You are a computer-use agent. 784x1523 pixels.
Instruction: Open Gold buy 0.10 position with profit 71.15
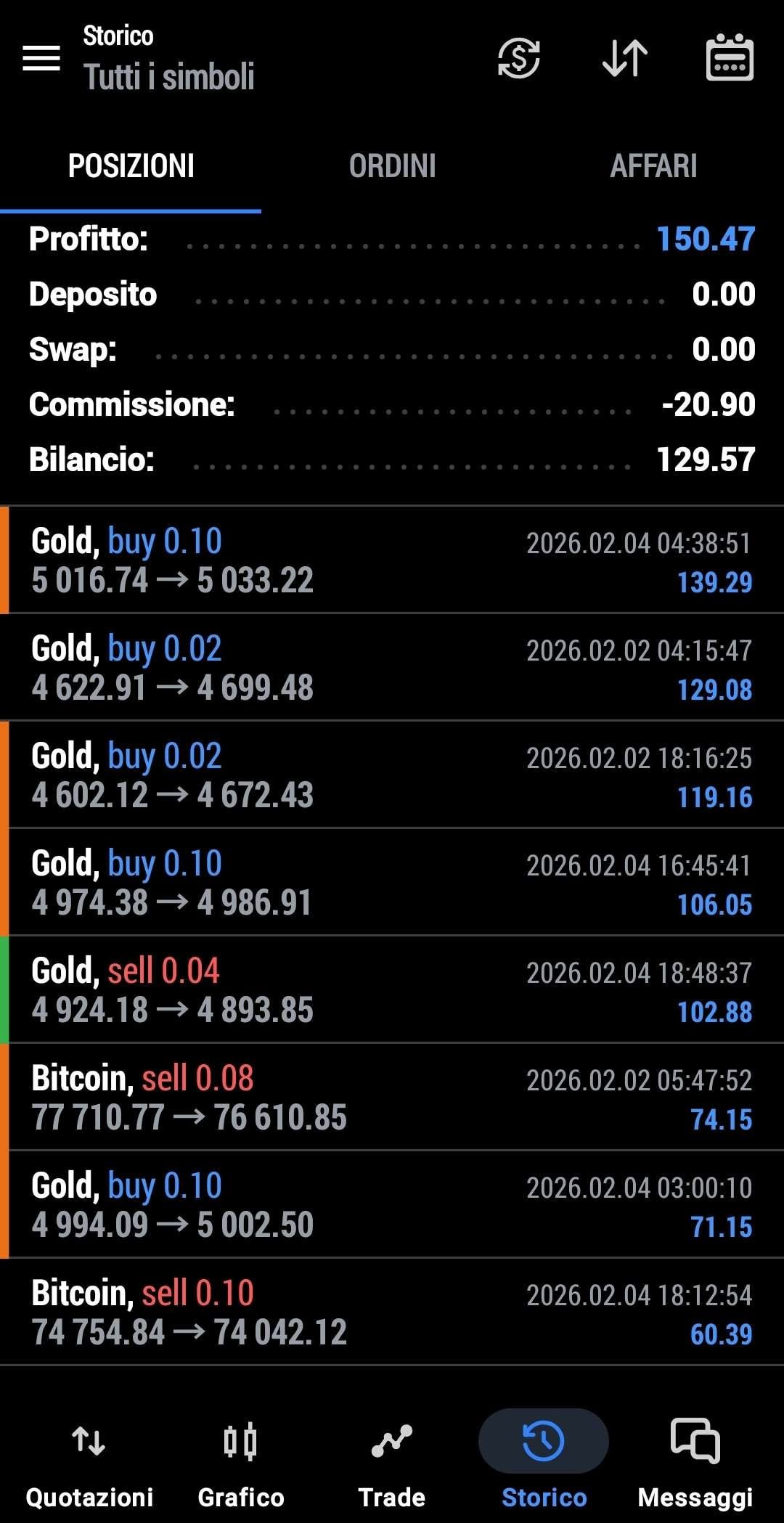(x=392, y=1205)
